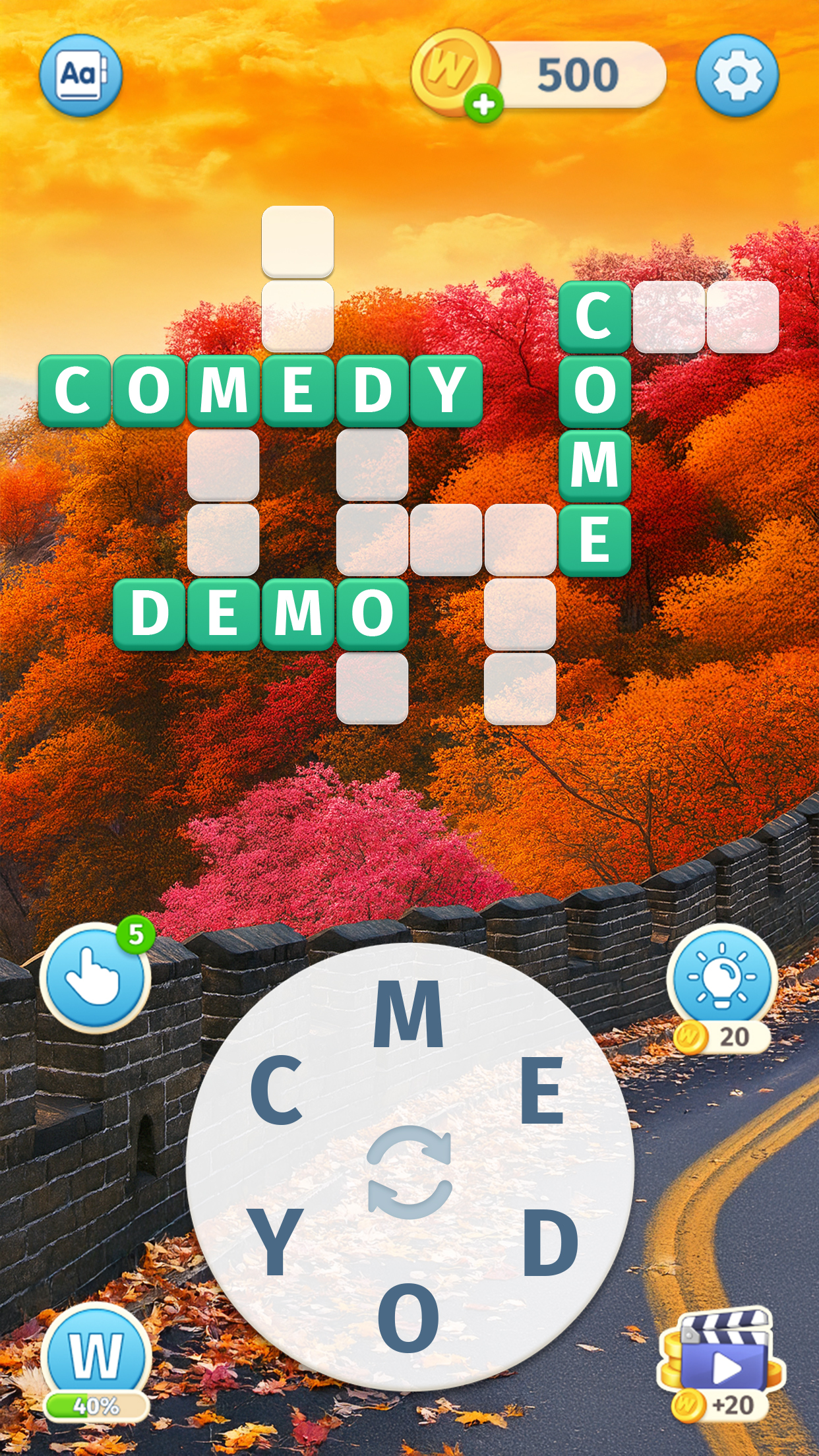
Task: Open the settings gear
Action: tap(737, 75)
